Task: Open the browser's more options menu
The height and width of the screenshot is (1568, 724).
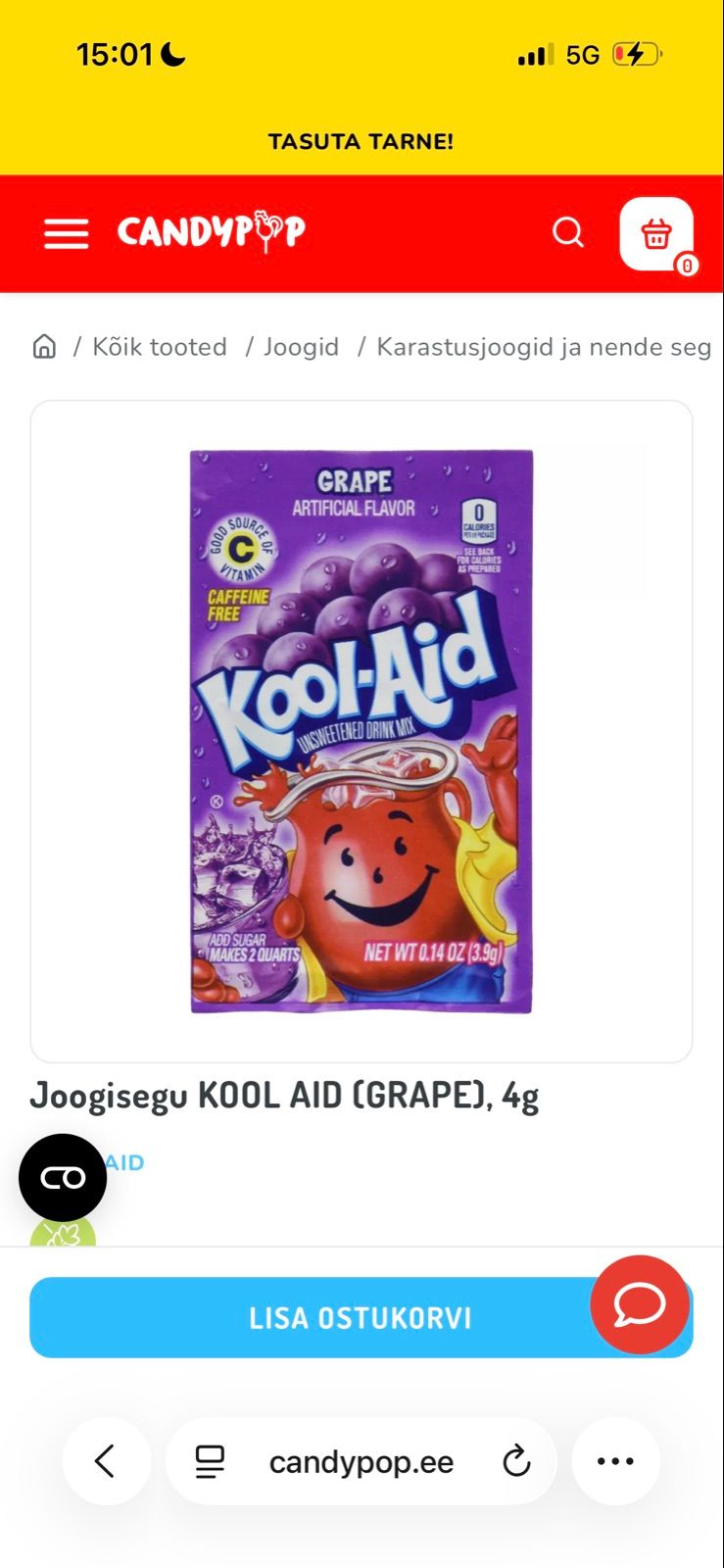Action: (615, 1461)
